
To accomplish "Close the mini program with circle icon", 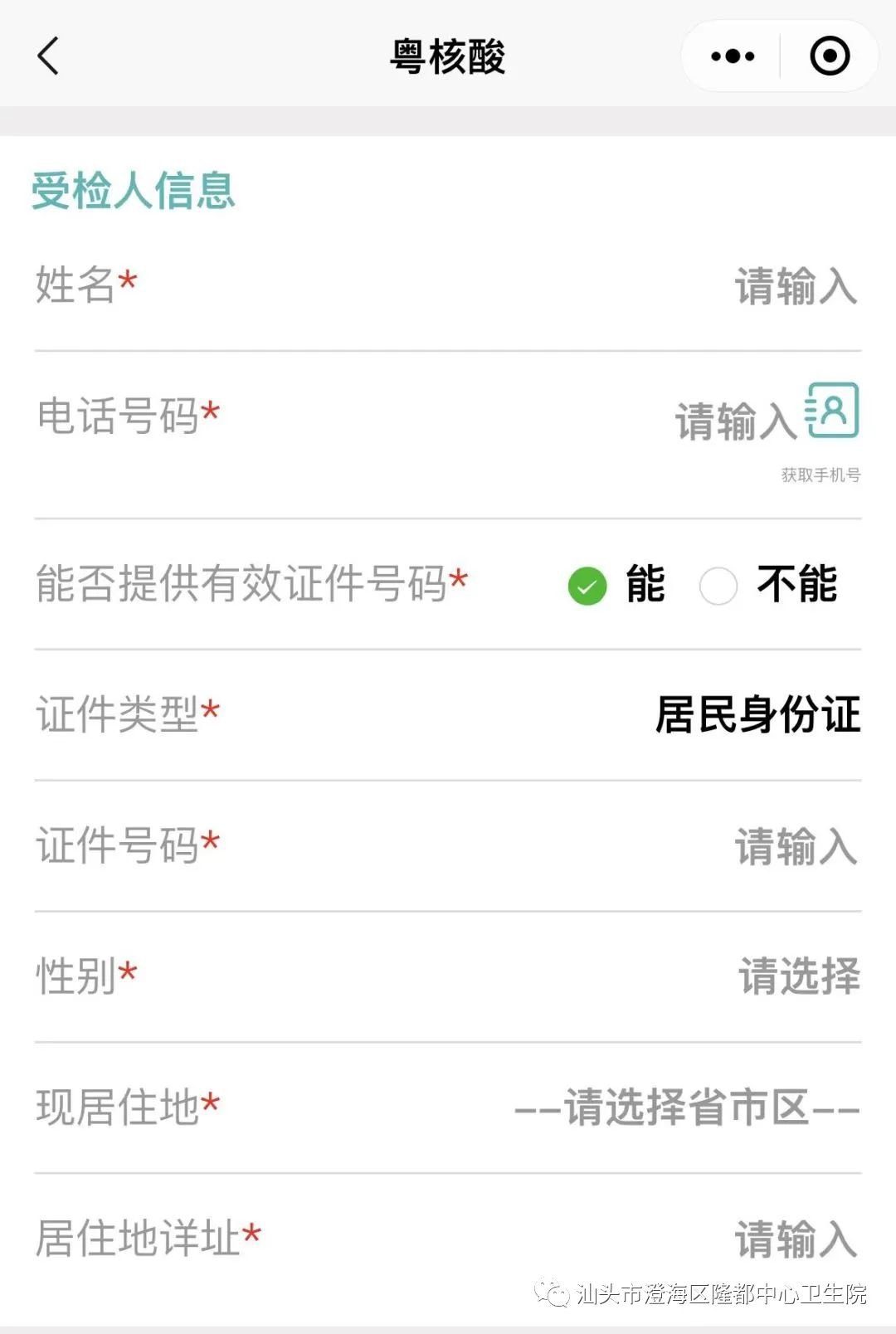I will tap(830, 56).
